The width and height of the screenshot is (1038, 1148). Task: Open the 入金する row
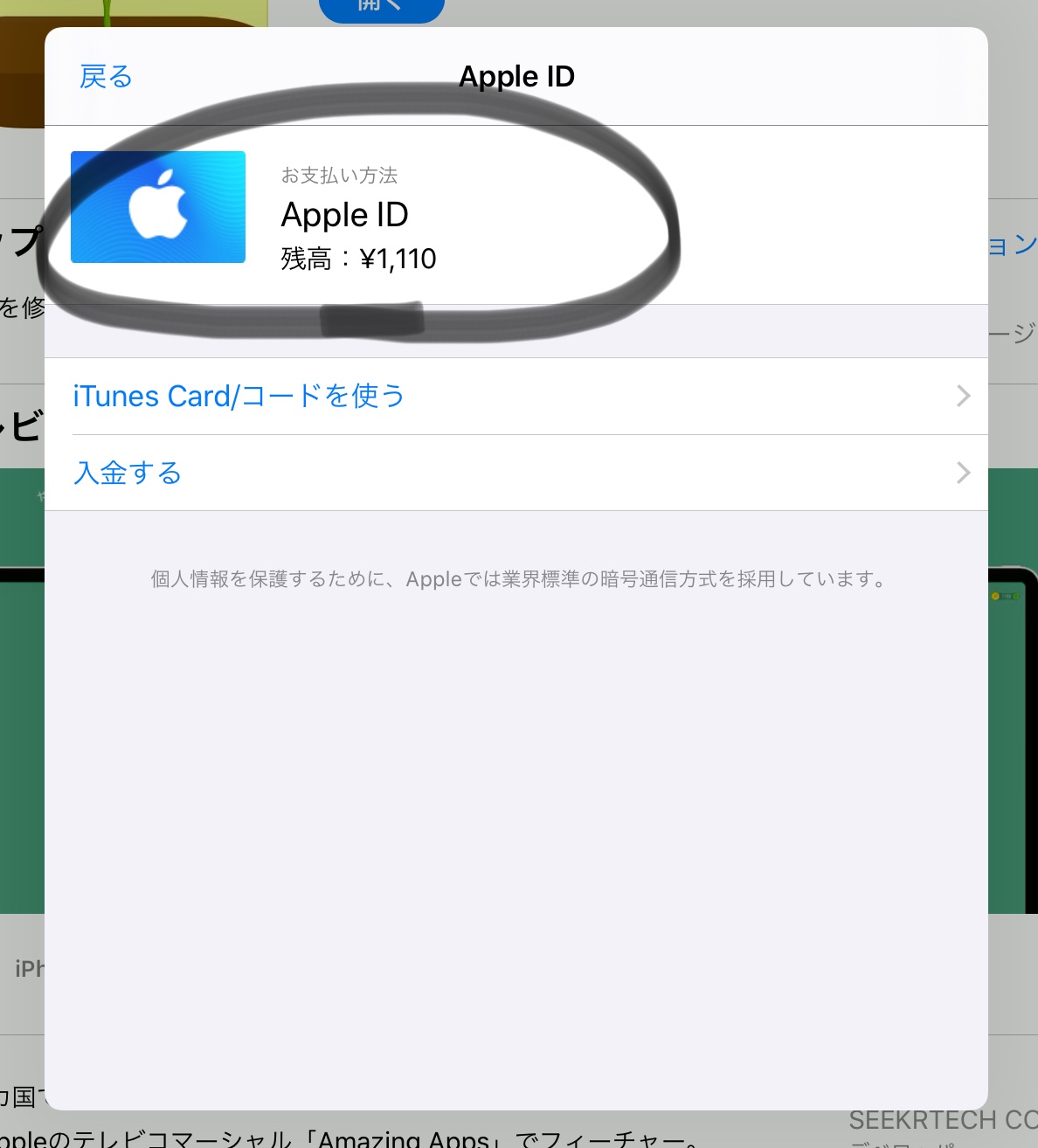coord(516,473)
